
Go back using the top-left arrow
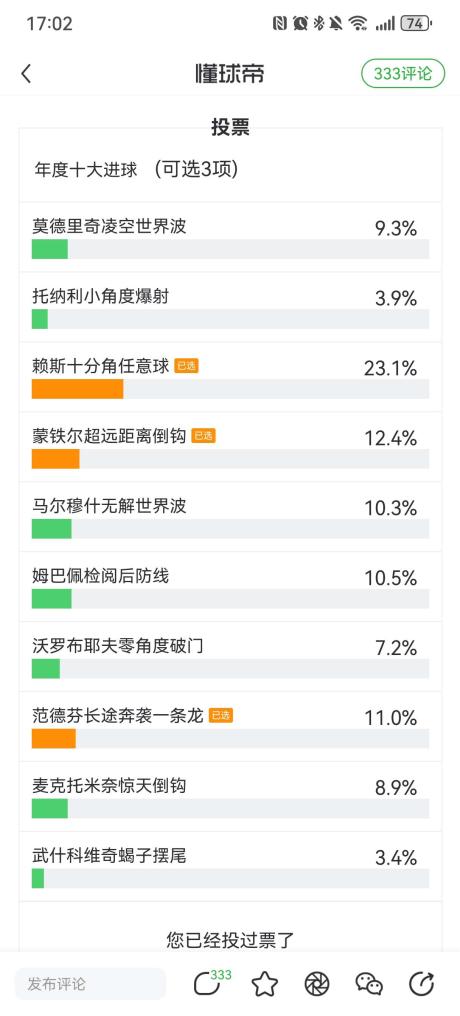(26, 74)
